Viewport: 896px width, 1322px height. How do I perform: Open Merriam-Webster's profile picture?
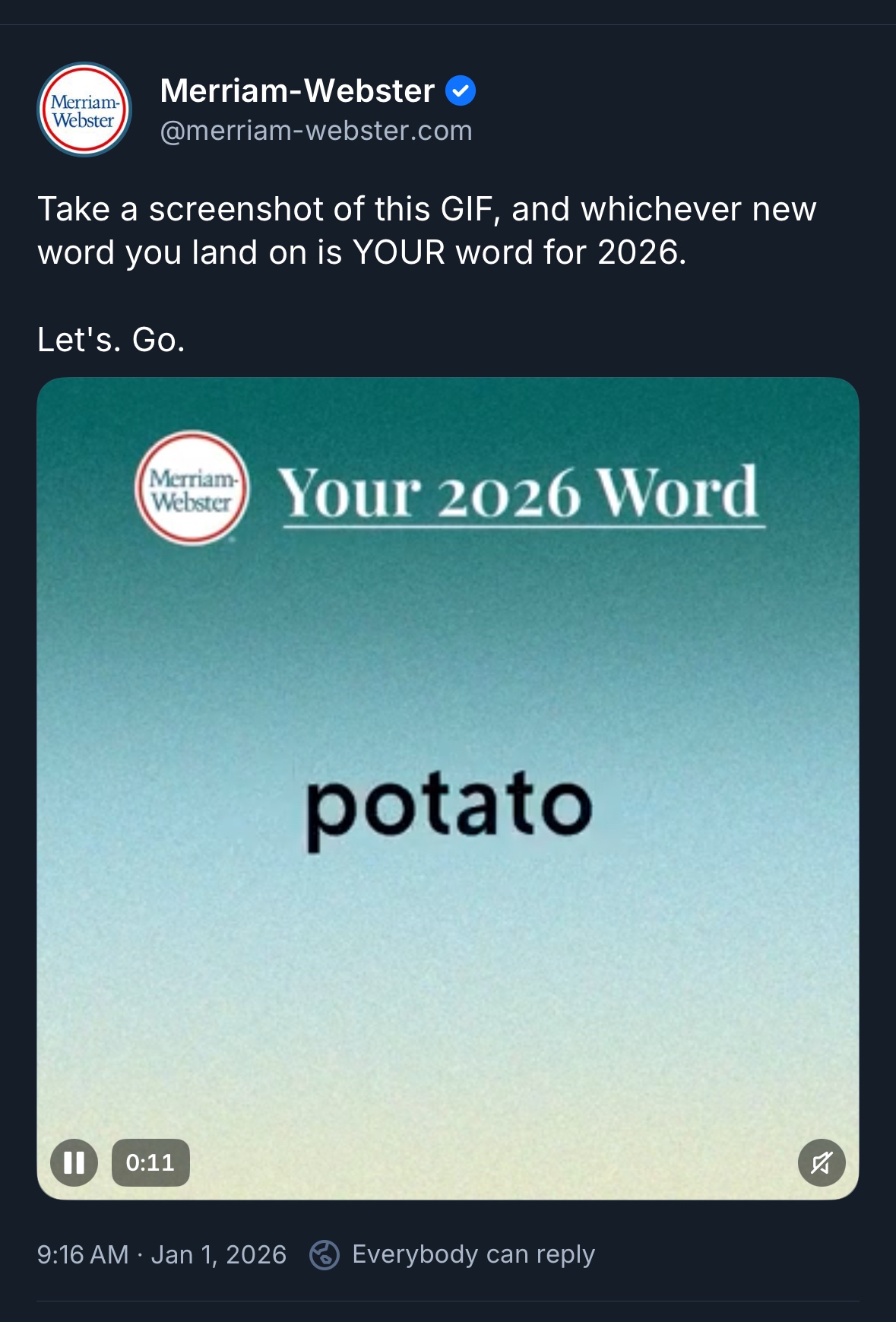[84, 110]
